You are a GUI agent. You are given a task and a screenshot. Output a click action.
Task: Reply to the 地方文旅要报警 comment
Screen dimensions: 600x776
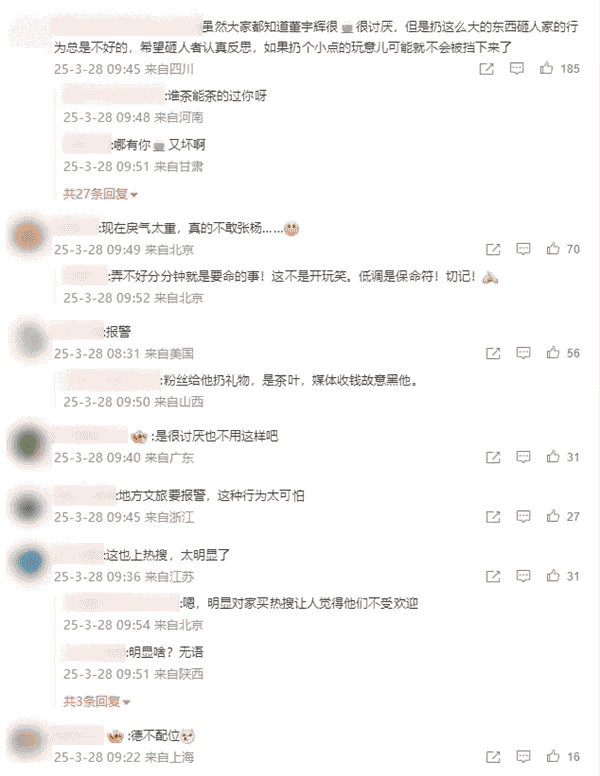click(x=521, y=517)
